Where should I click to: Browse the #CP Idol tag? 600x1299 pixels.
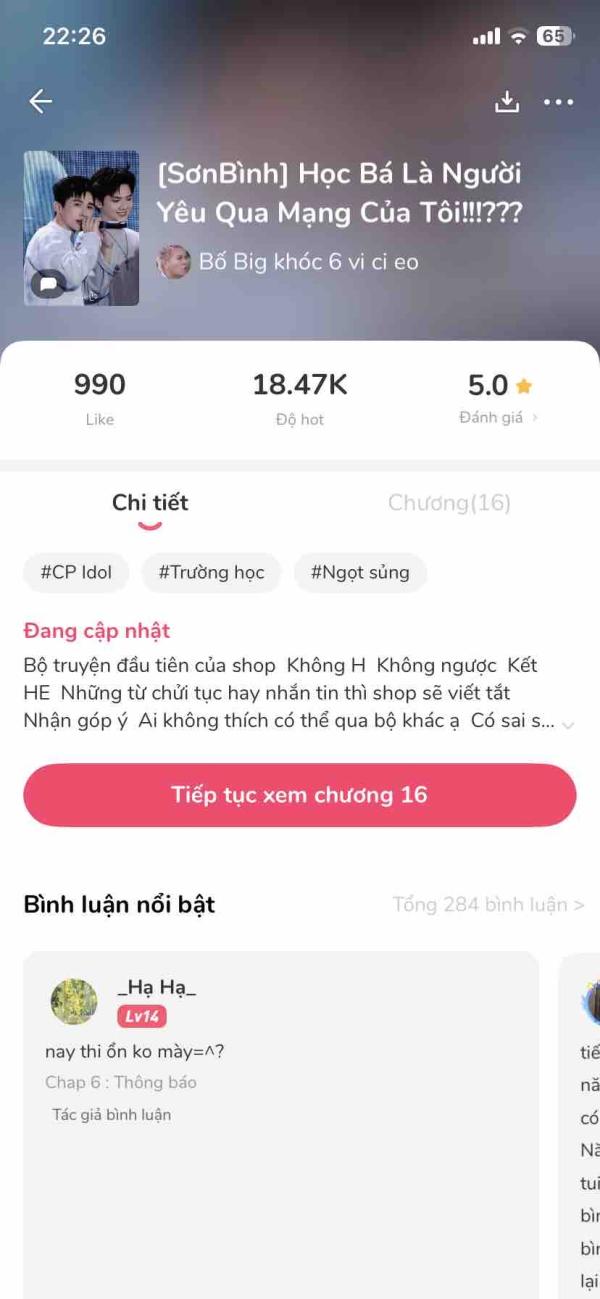[76, 573]
